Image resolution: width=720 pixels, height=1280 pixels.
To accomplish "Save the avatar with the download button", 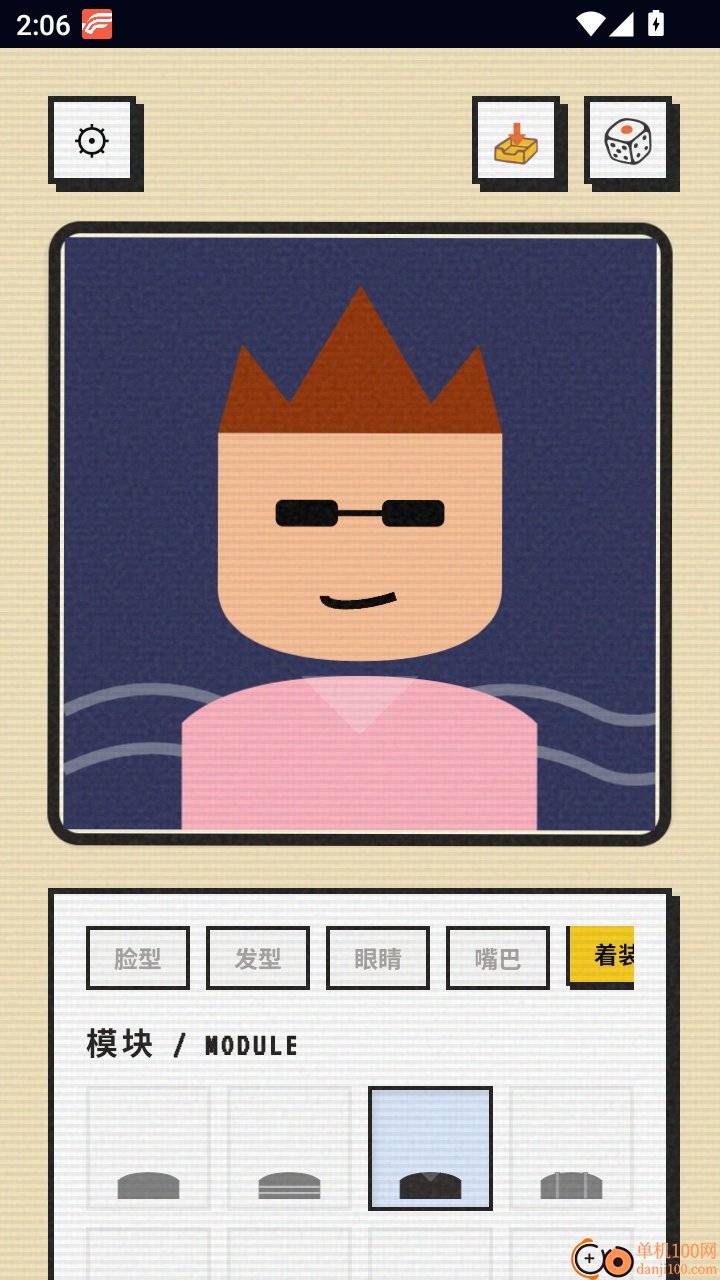I will [x=515, y=141].
